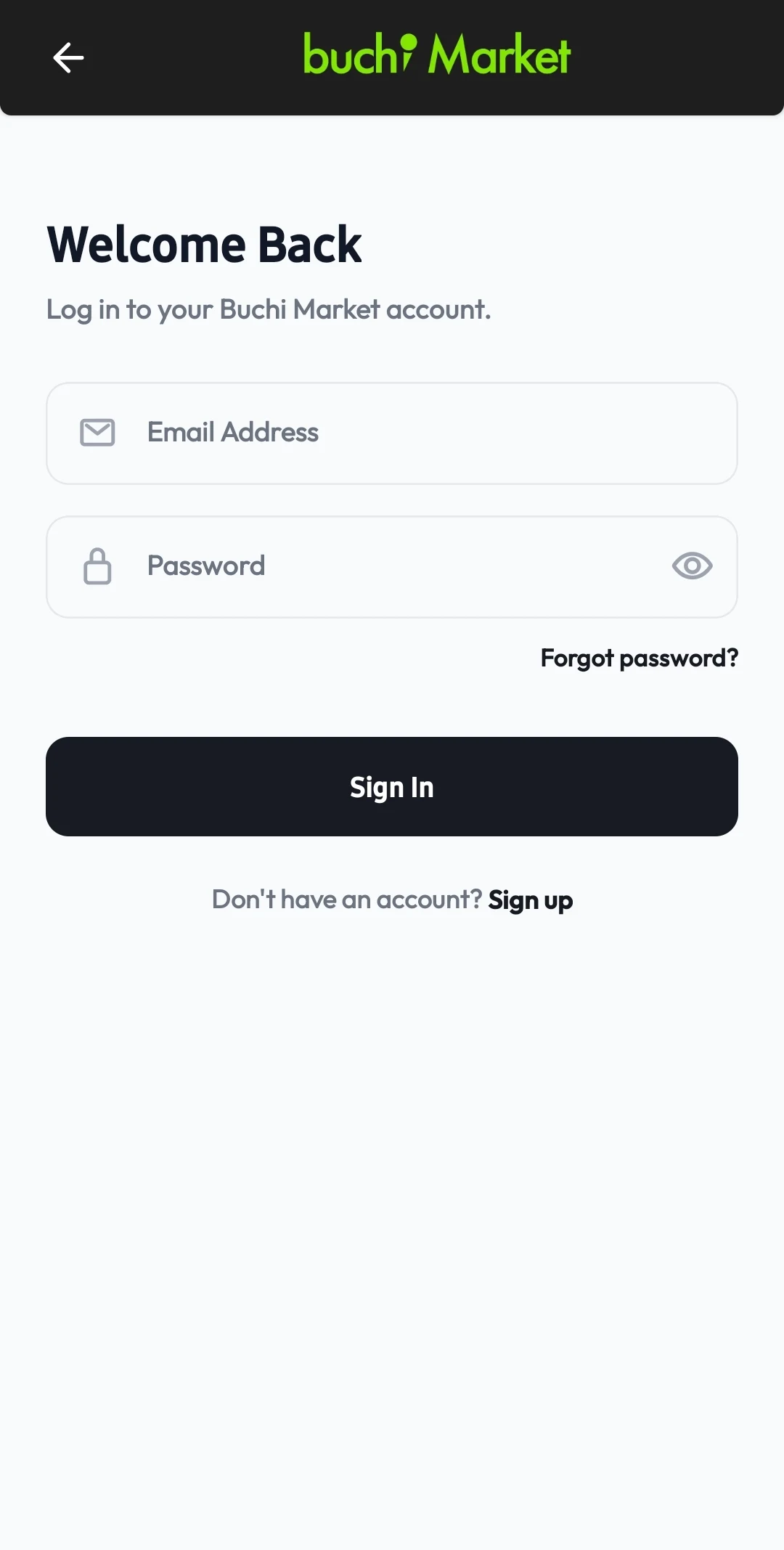The width and height of the screenshot is (784, 1550).
Task: Tap the Sign In button
Action: 392,787
